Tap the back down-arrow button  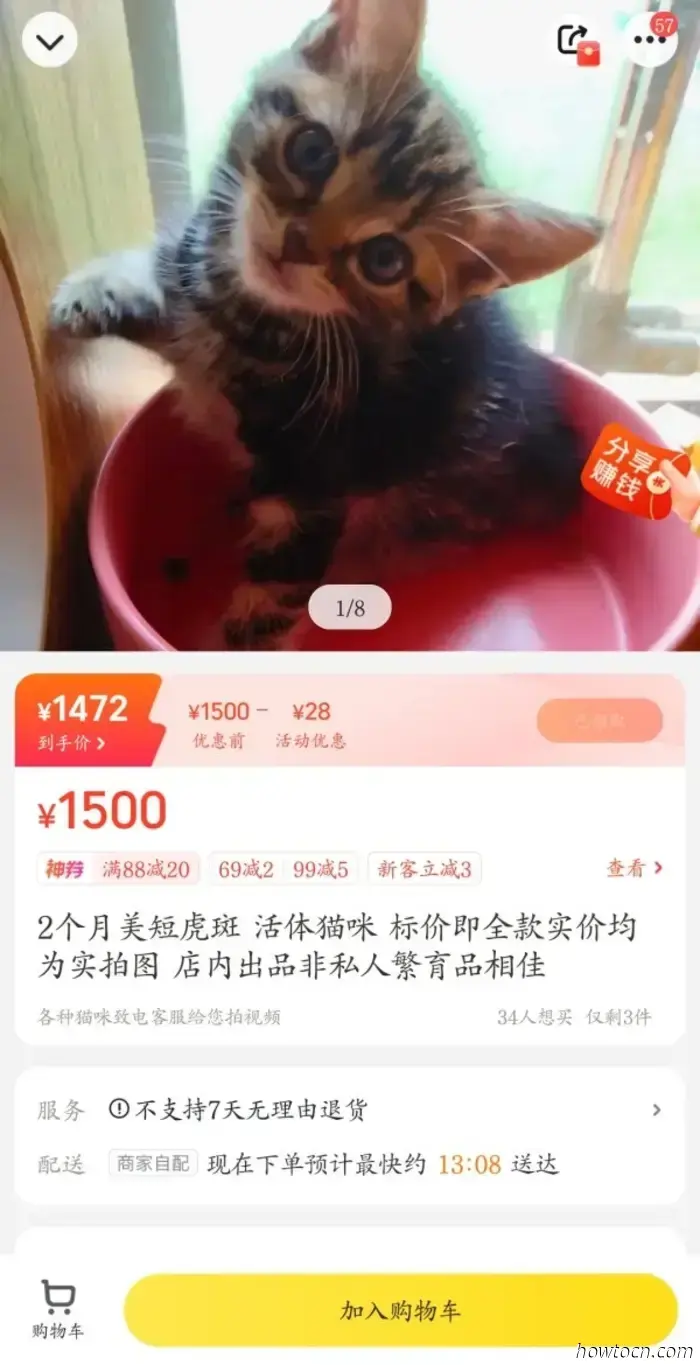coord(49,41)
